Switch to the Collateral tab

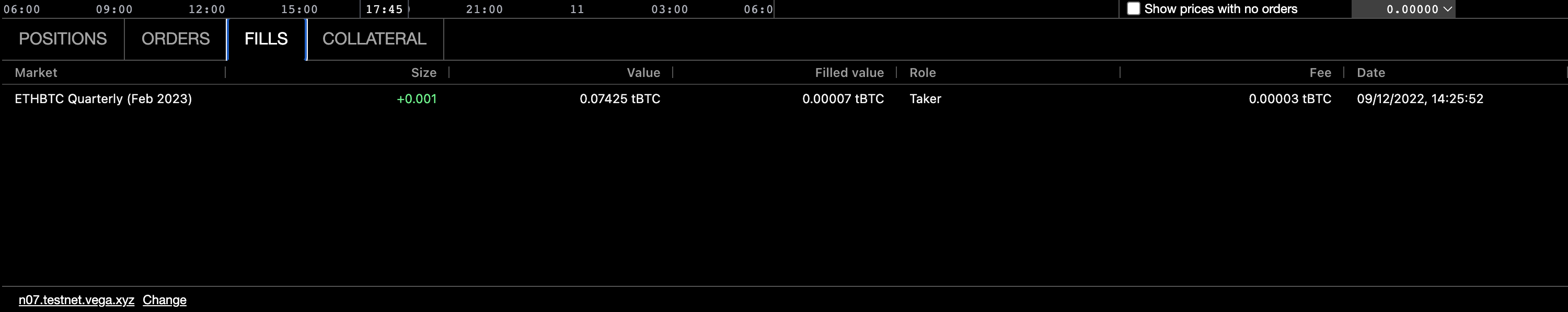click(x=374, y=39)
